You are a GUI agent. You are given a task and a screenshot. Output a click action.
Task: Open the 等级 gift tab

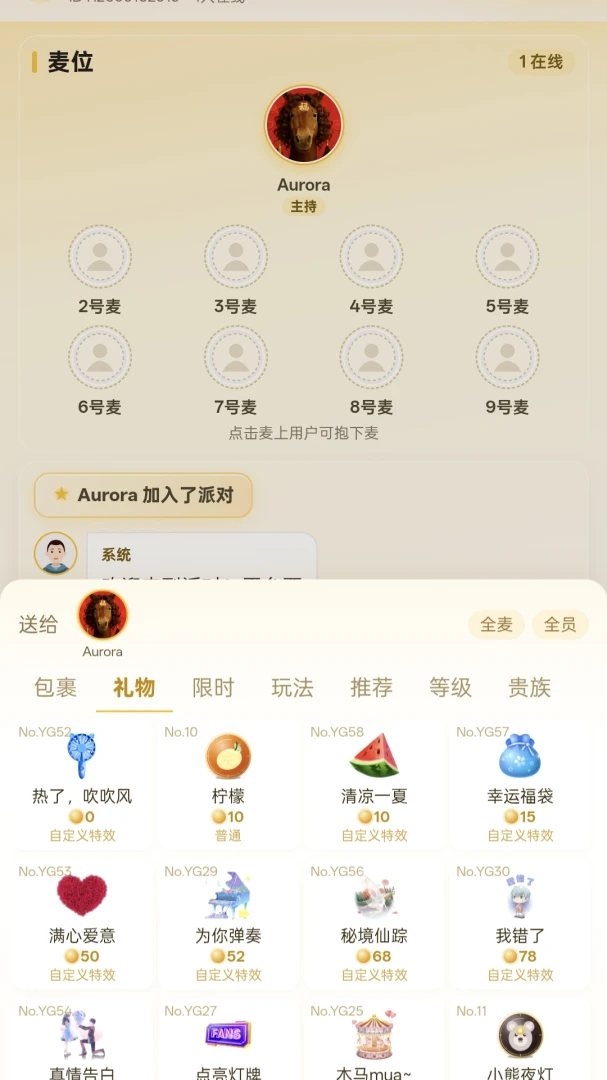coord(451,687)
